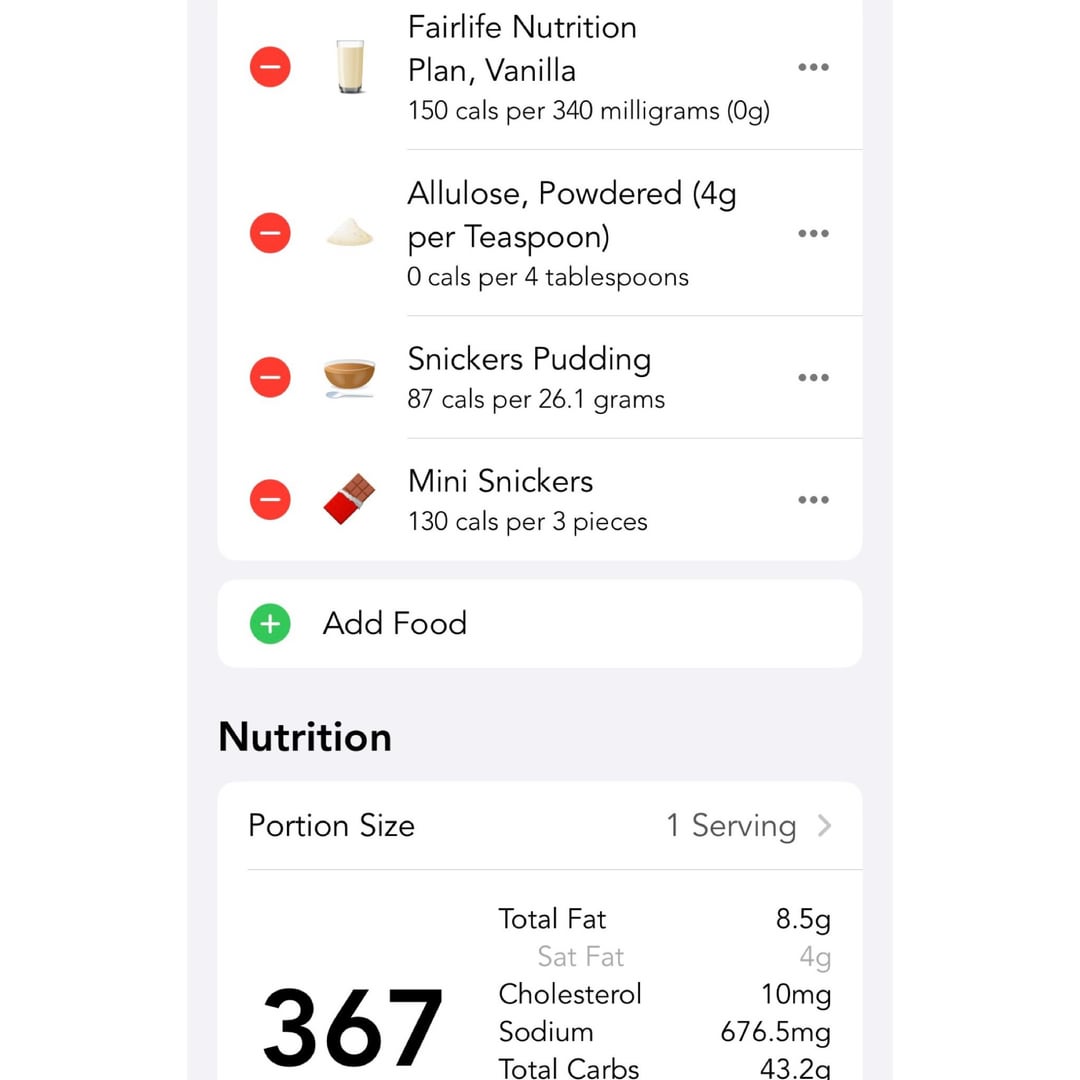Screen dimensions: 1080x1080
Task: Open more options for Mini Snickers
Action: point(813,499)
